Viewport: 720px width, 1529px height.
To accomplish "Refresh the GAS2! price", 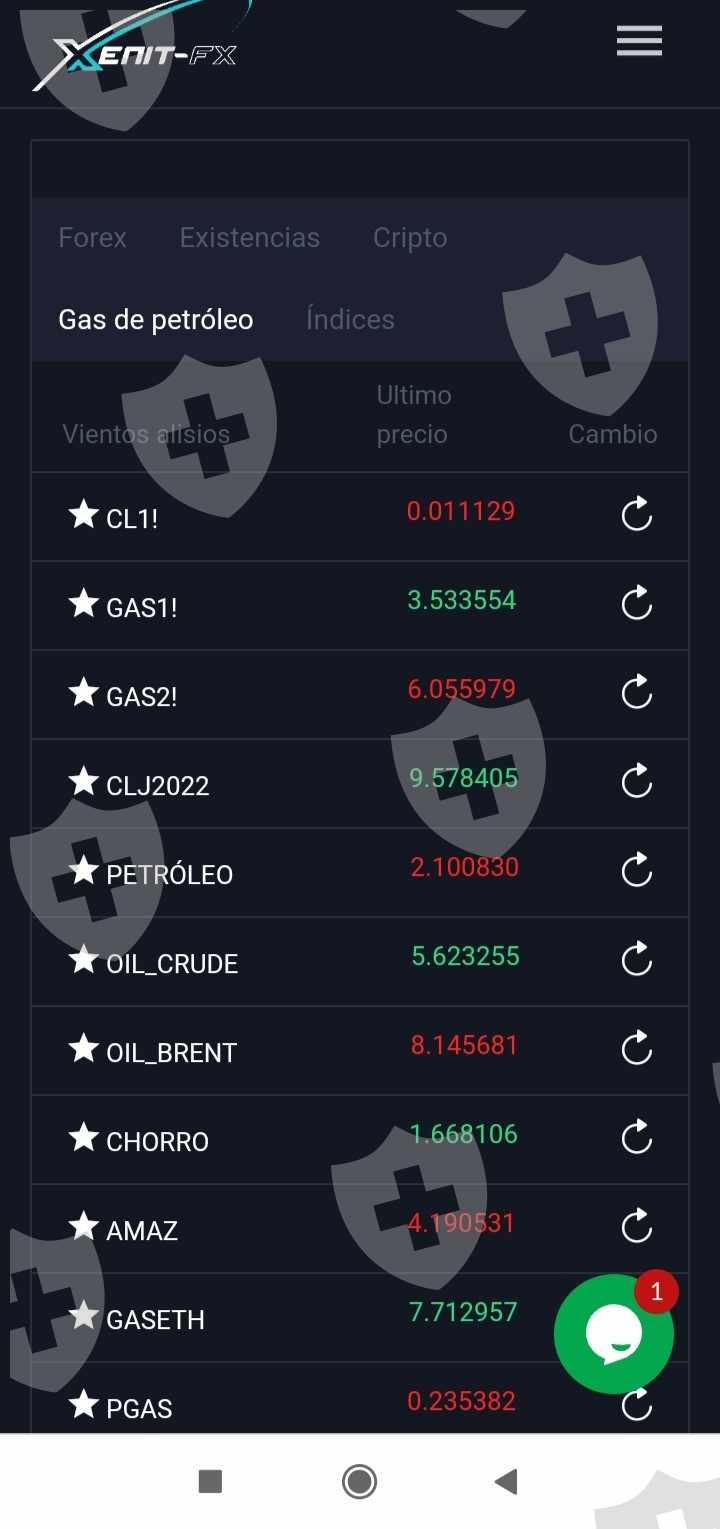I will pos(637,692).
